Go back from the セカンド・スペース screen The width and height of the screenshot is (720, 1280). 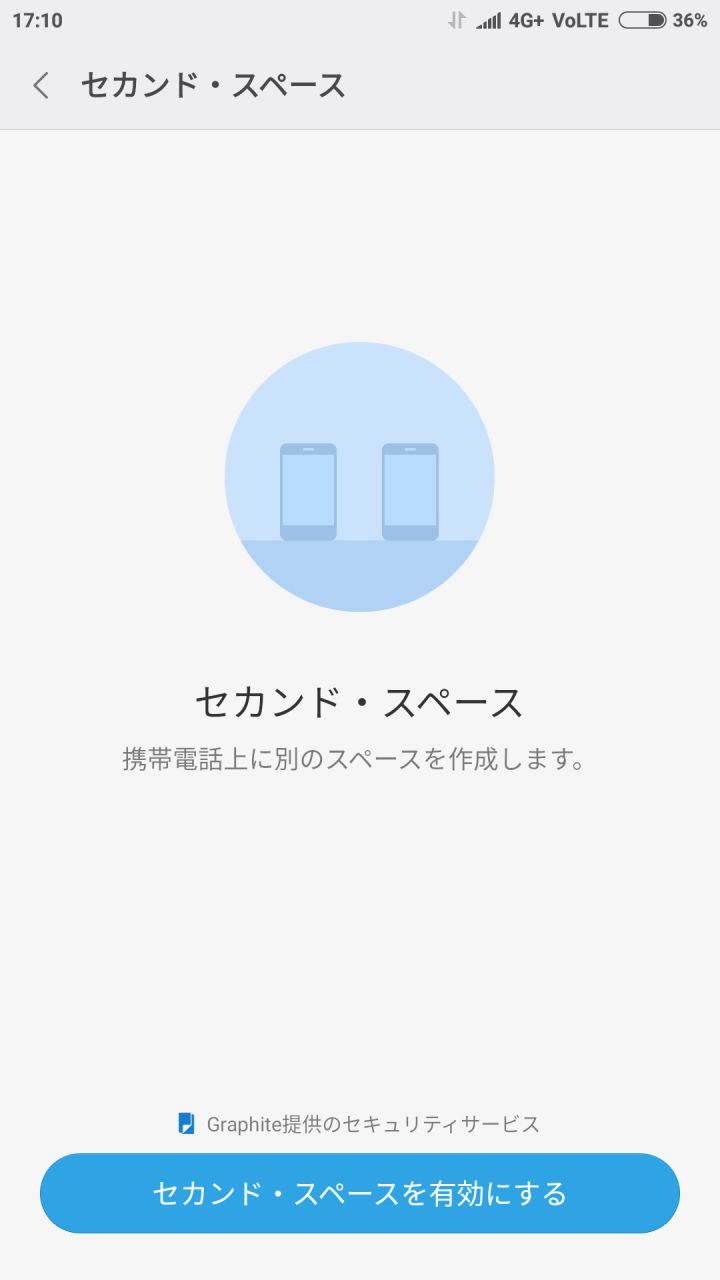pos(41,86)
